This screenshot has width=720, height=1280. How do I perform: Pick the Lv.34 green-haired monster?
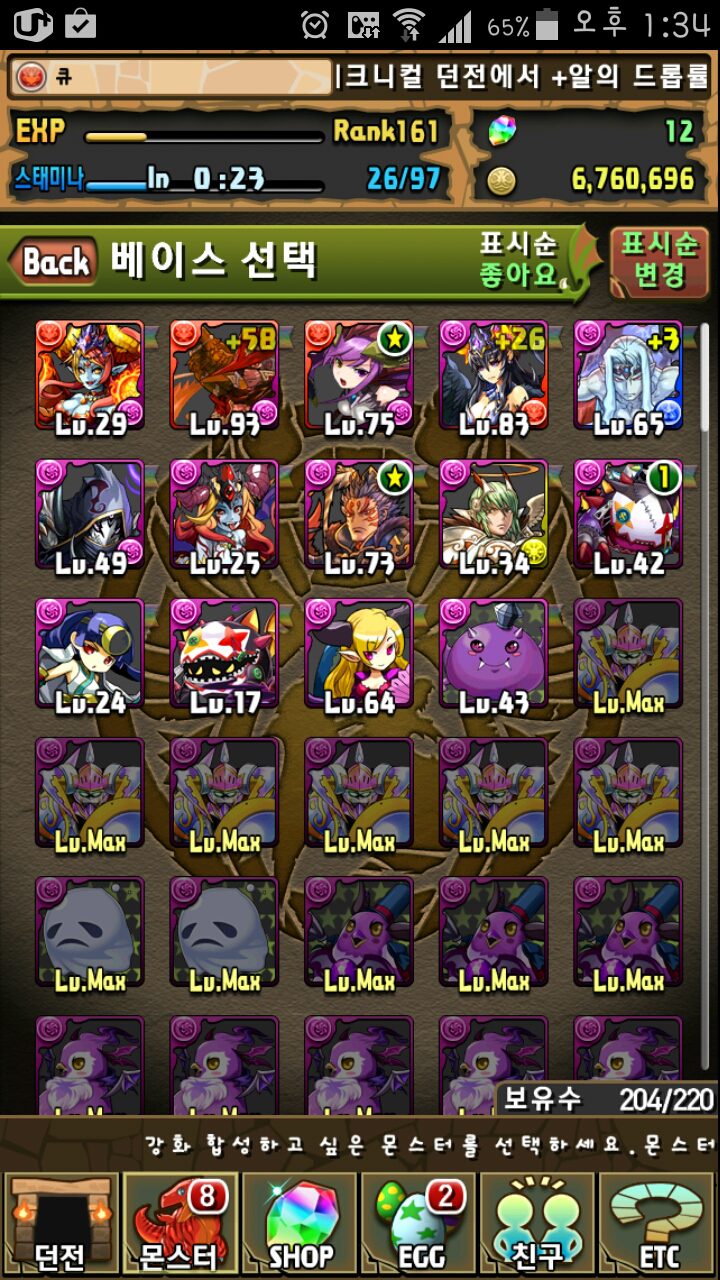tap(494, 514)
